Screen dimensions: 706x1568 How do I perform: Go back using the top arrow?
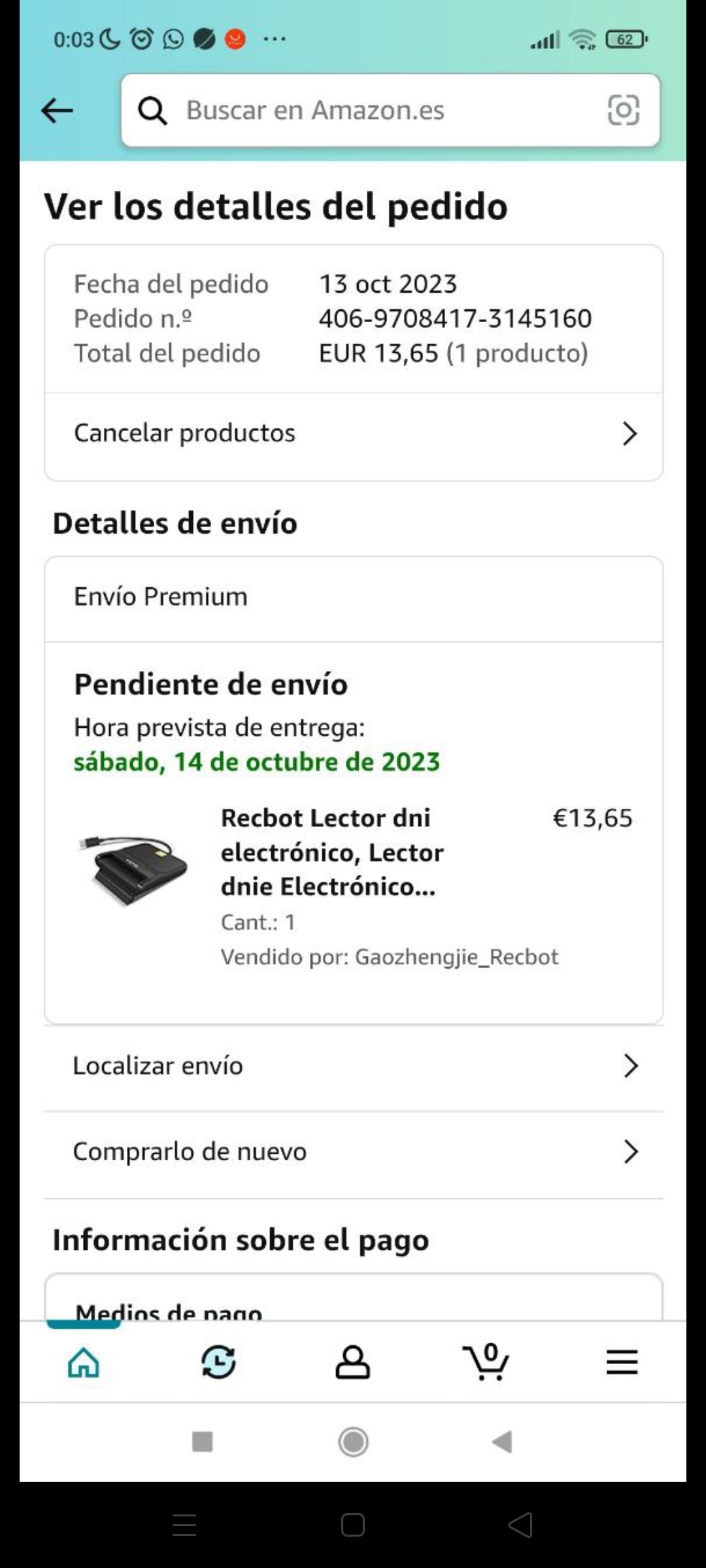click(x=57, y=110)
